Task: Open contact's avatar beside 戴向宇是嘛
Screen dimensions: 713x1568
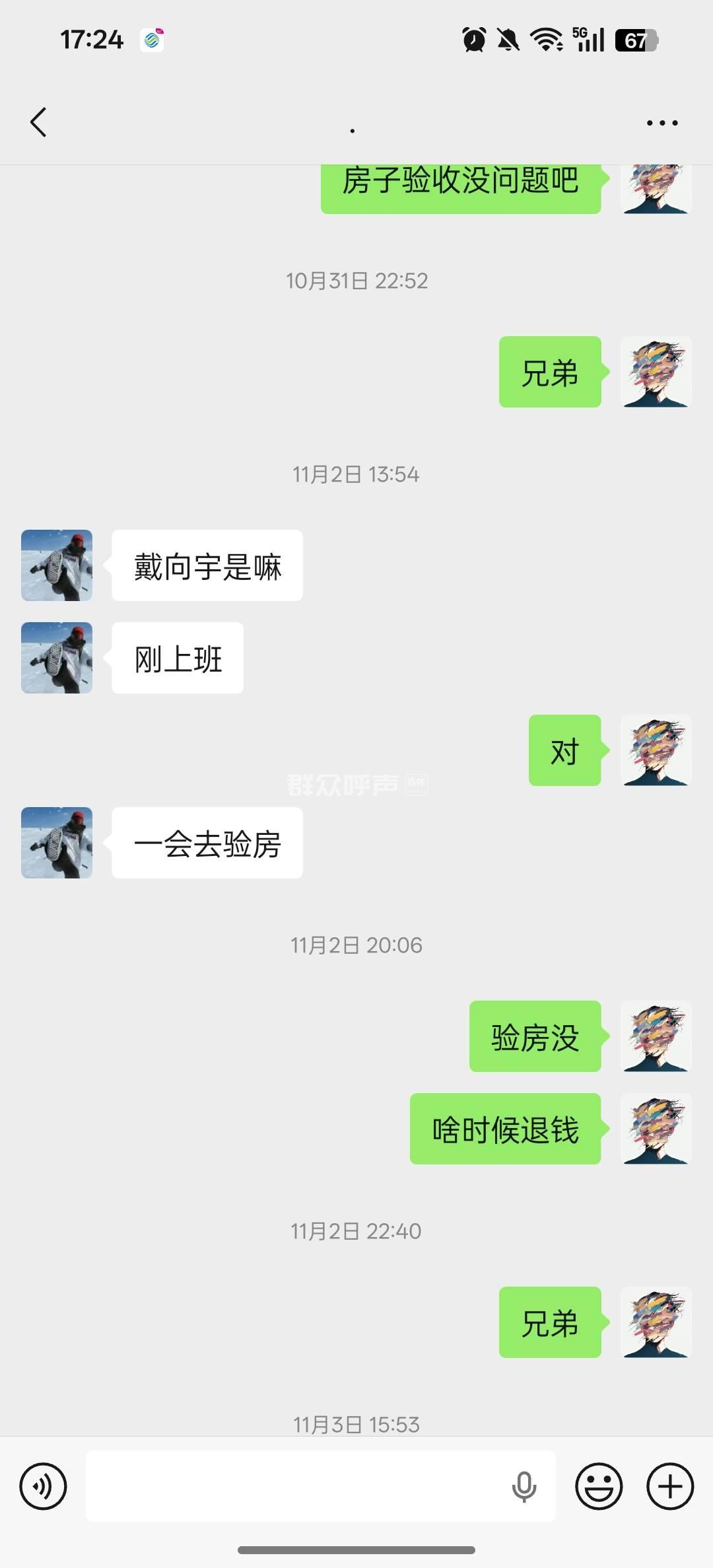Action: (x=57, y=565)
